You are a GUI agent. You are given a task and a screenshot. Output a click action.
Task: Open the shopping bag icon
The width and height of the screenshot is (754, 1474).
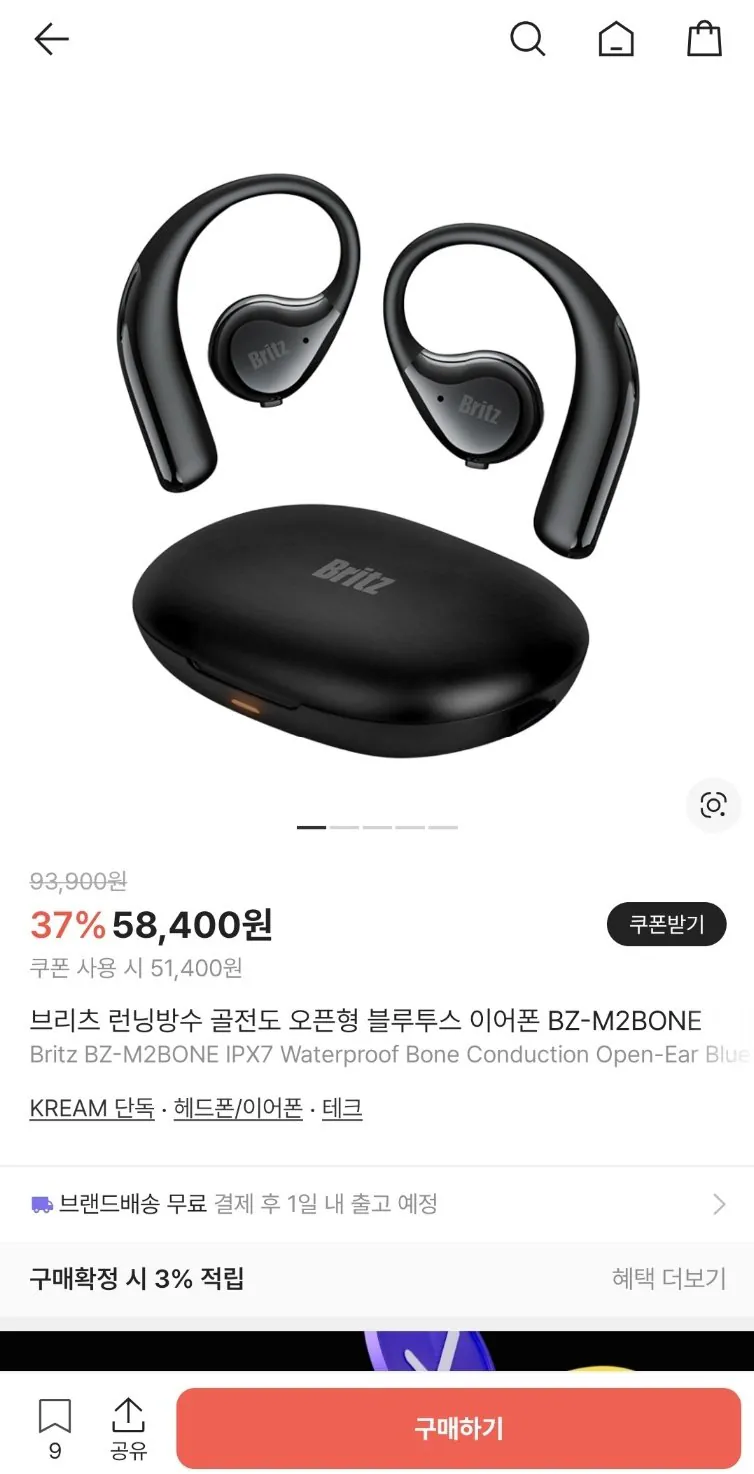click(x=705, y=38)
